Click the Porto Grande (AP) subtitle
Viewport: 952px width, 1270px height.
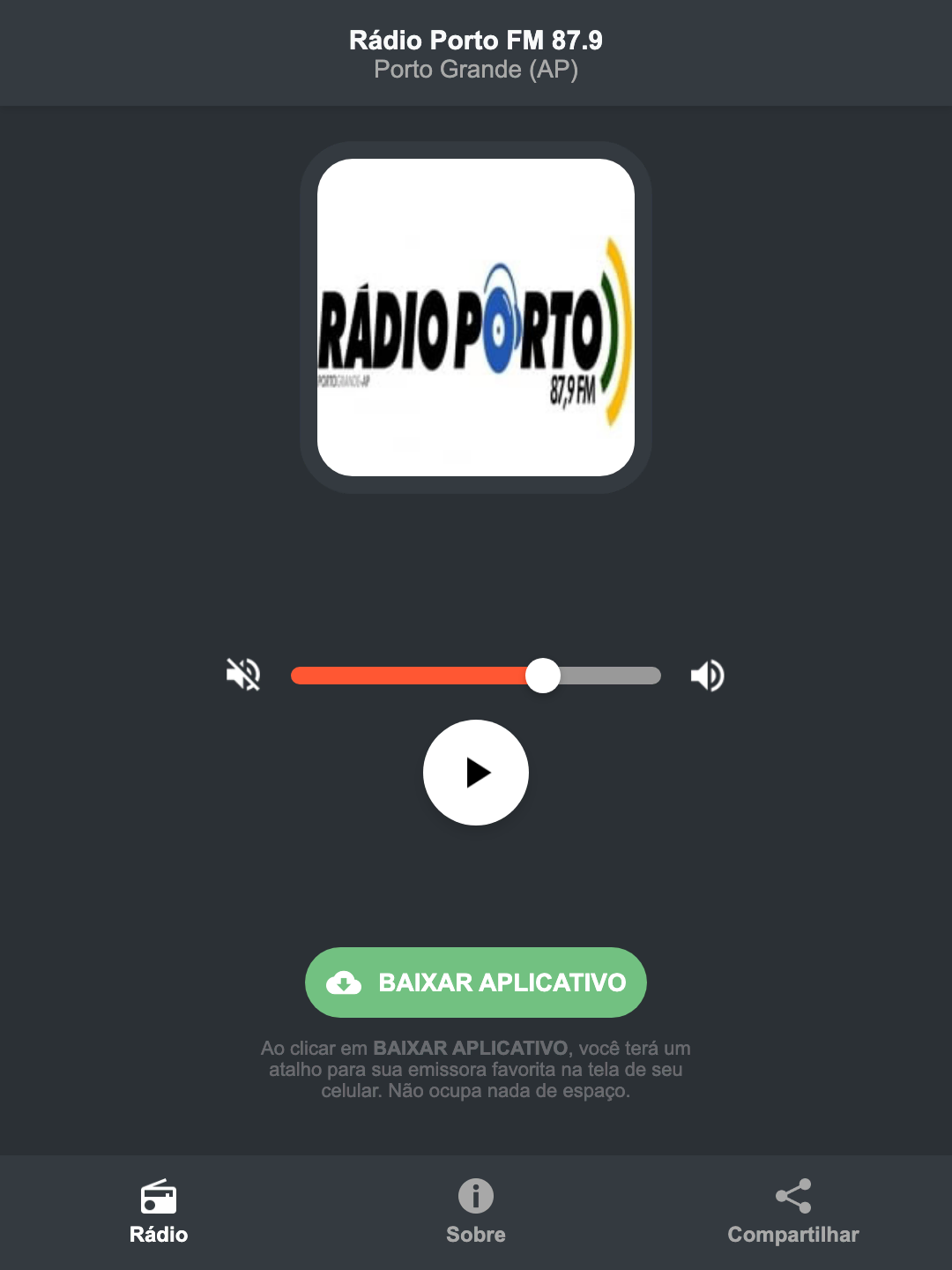pyautogui.click(x=475, y=70)
